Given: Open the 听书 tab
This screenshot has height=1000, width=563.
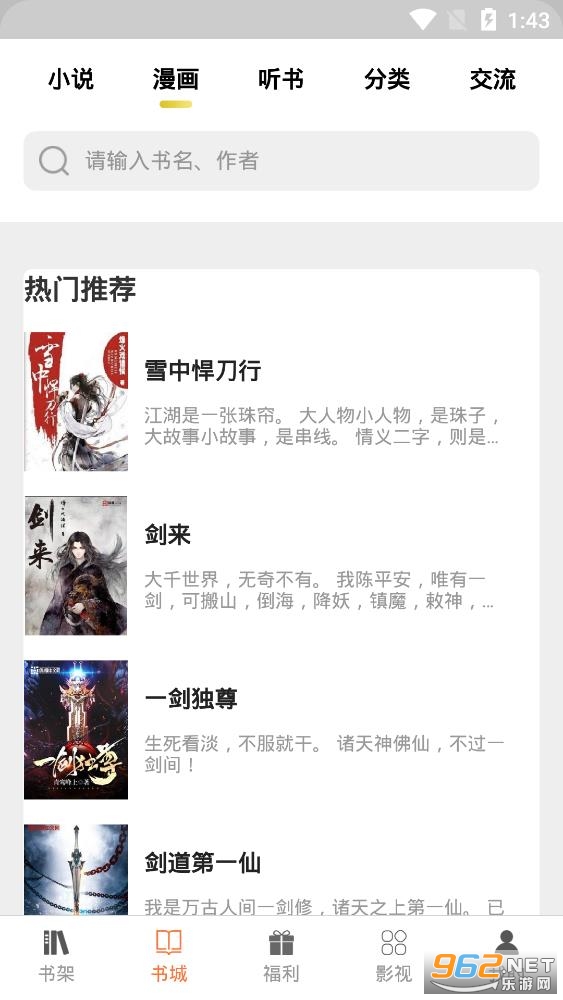Looking at the screenshot, I should 281,80.
